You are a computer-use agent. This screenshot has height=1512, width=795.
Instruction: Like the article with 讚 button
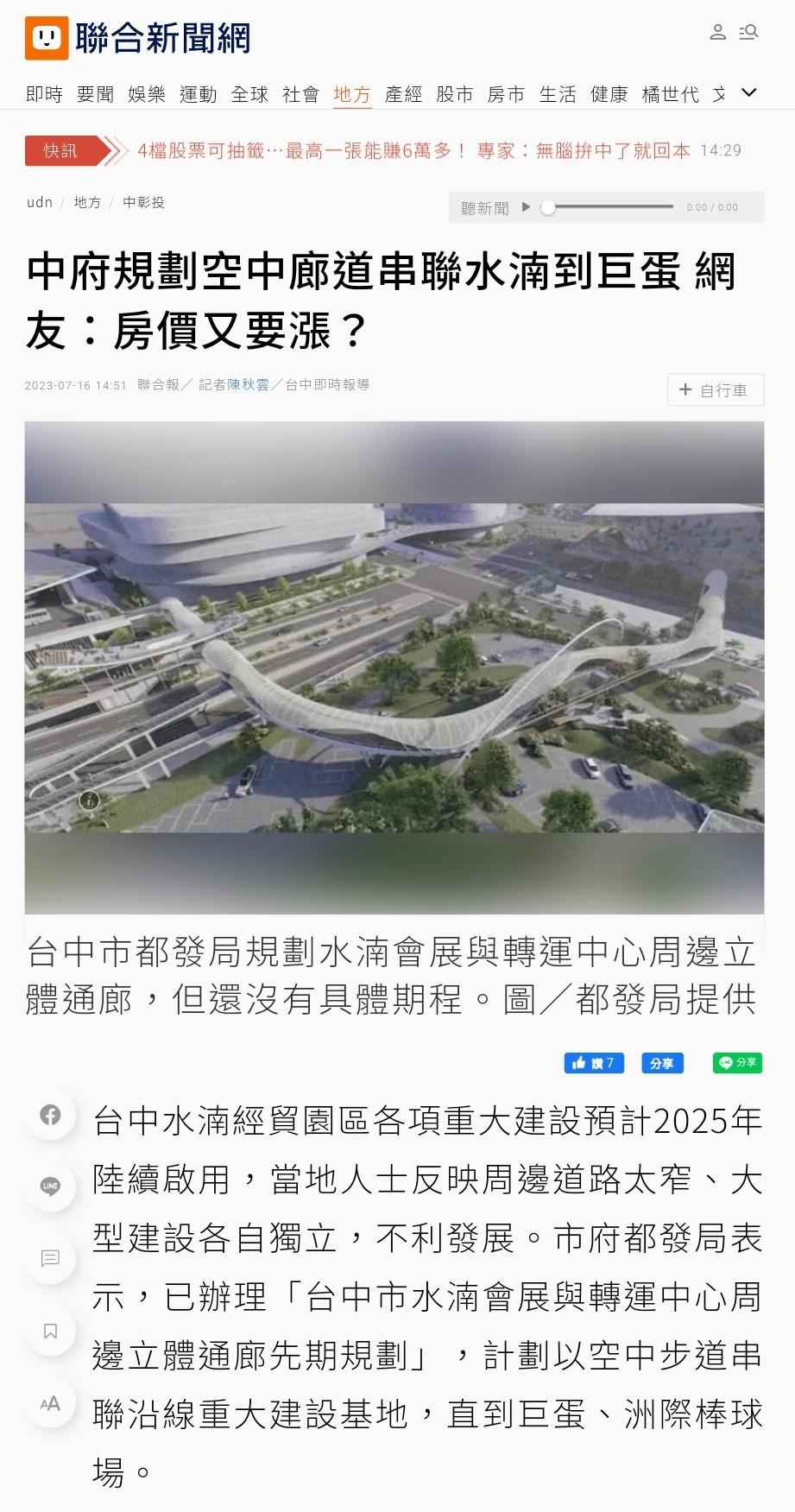pyautogui.click(x=593, y=1063)
